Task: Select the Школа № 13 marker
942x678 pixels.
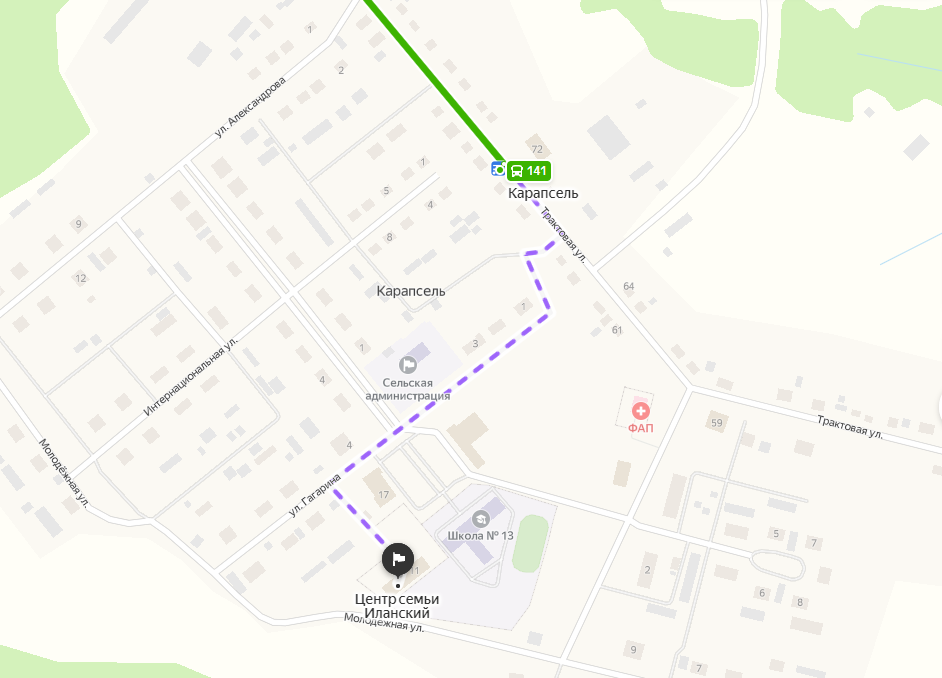Action: (x=481, y=519)
